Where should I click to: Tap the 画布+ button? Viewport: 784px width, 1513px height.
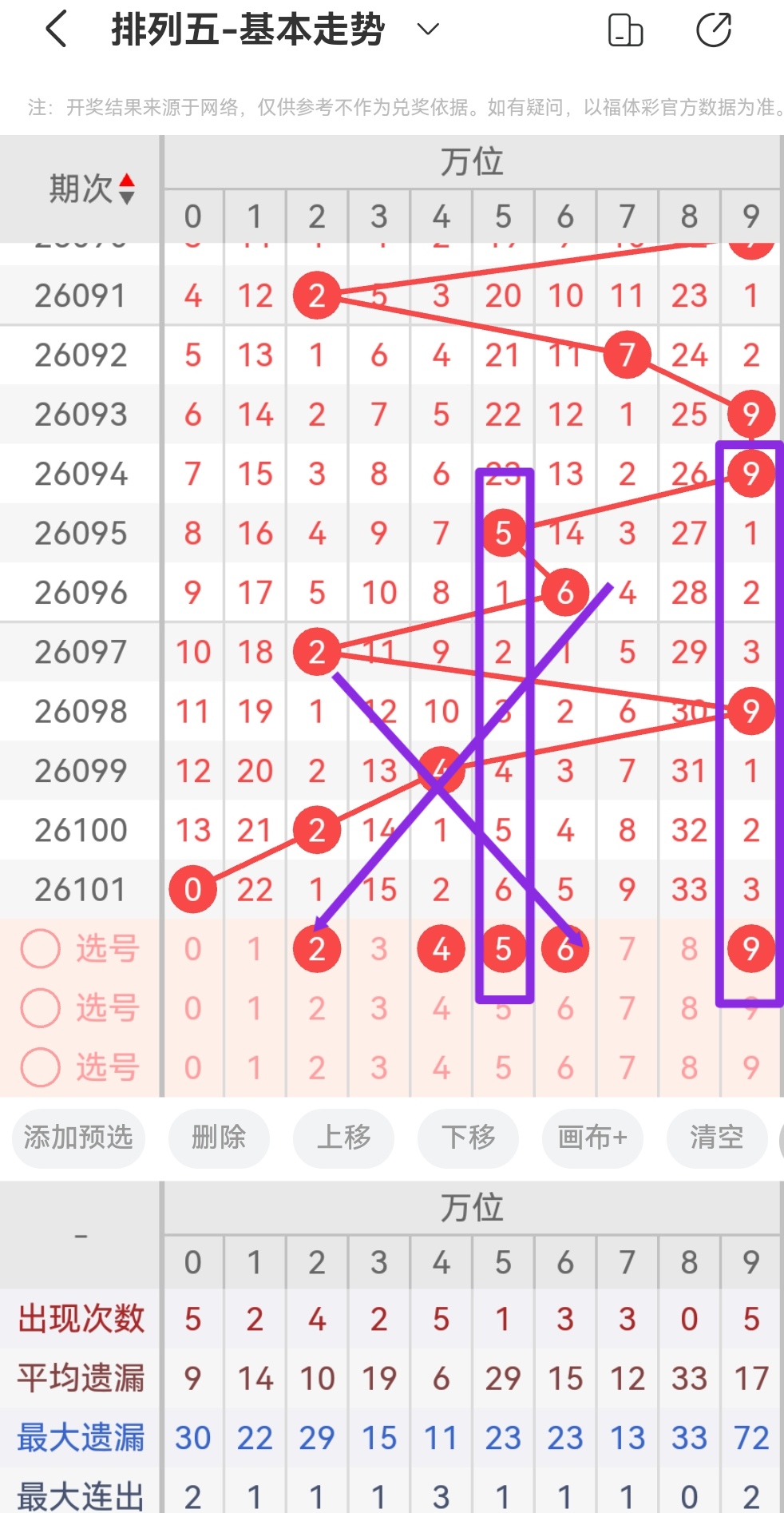(x=592, y=1139)
